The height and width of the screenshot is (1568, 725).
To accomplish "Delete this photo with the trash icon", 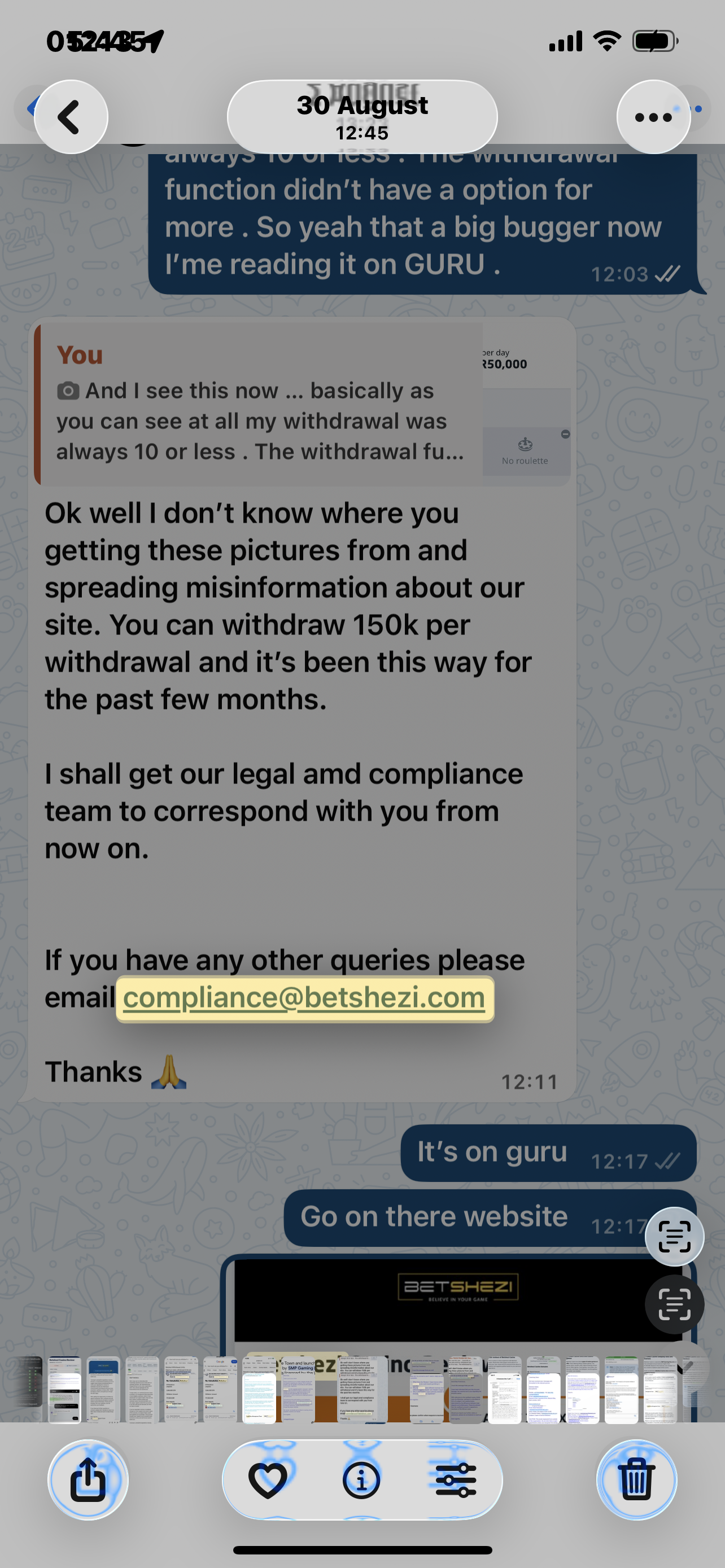I will pos(636,1479).
